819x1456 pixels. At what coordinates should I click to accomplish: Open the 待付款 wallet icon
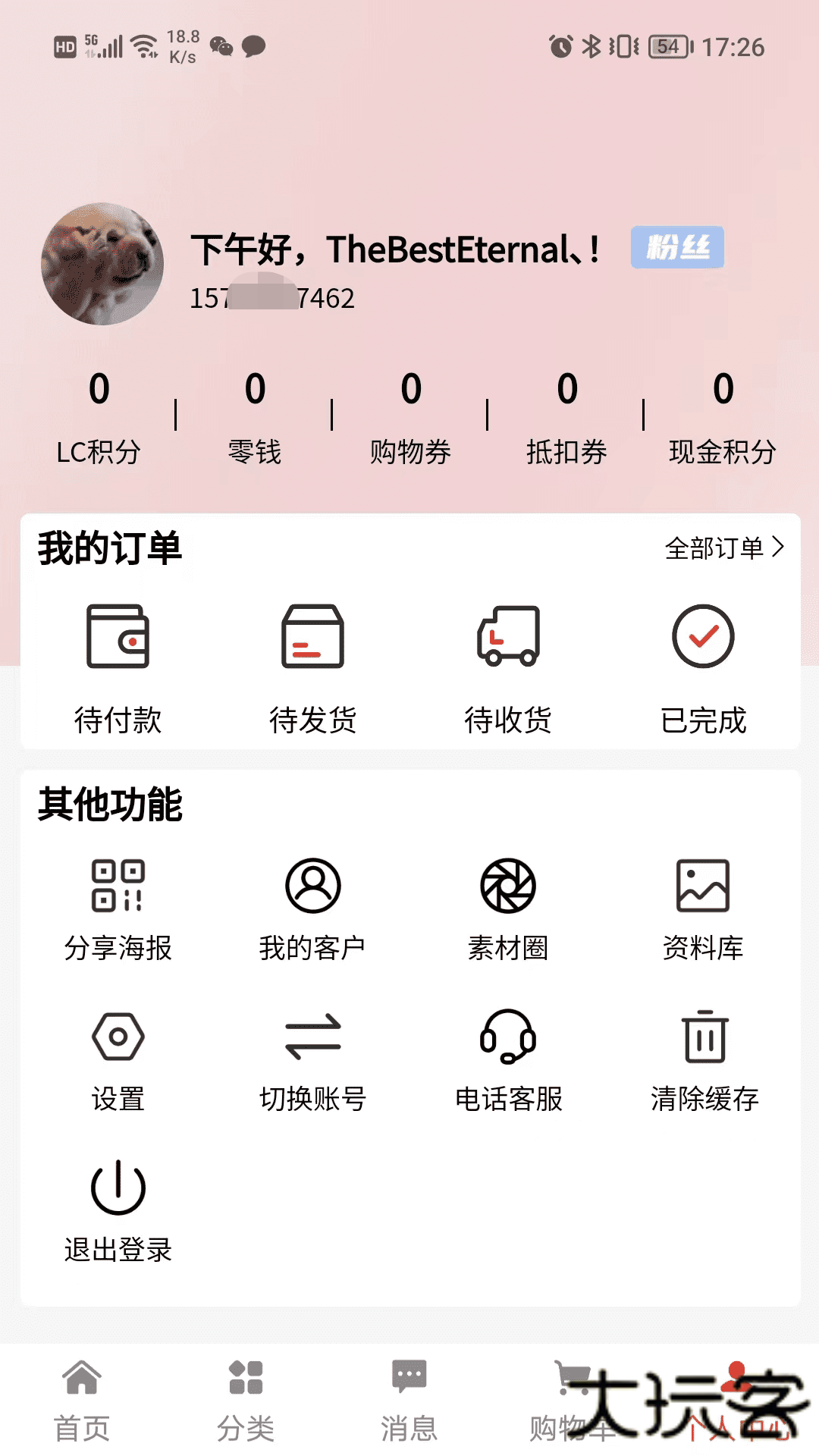point(118,637)
